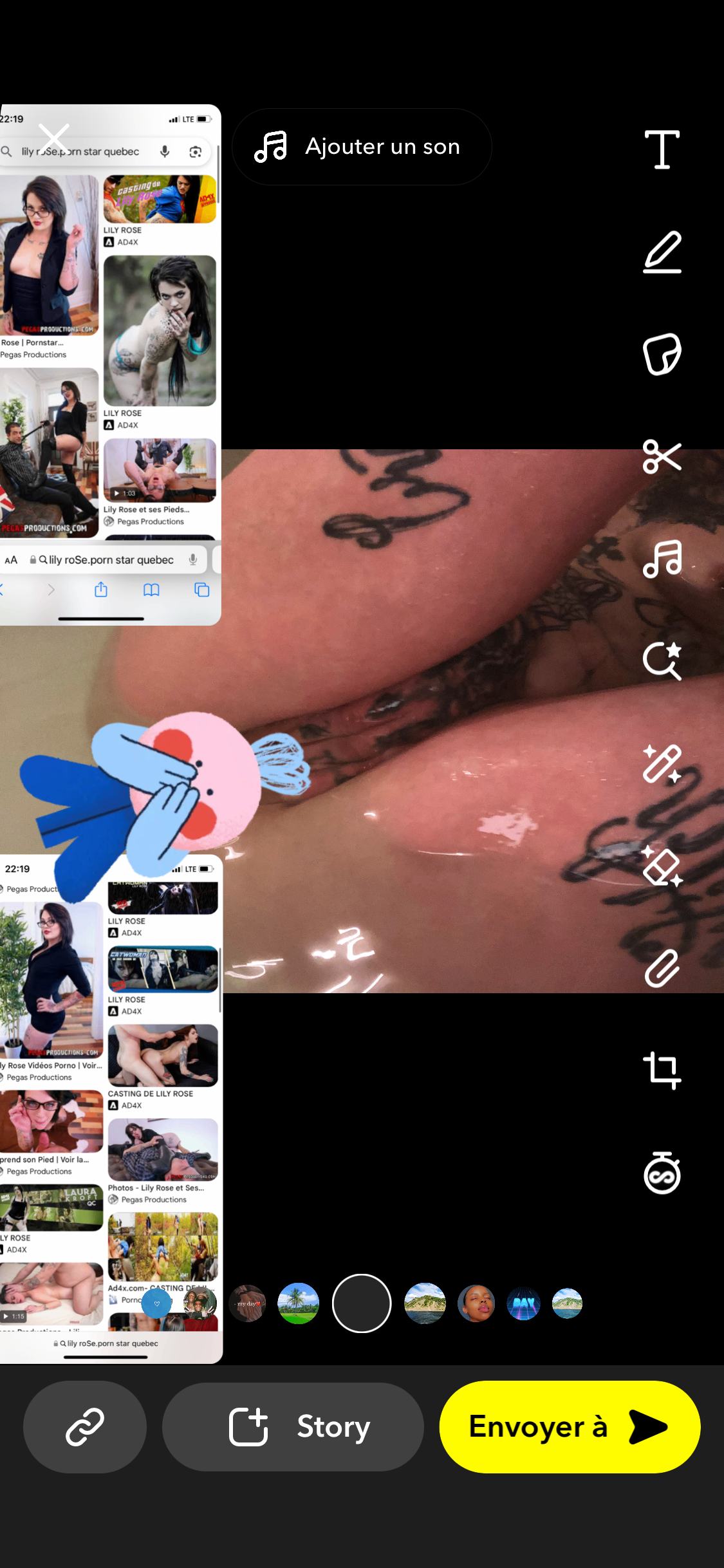Open the music note tool
The width and height of the screenshot is (724, 1568).
pos(662,559)
